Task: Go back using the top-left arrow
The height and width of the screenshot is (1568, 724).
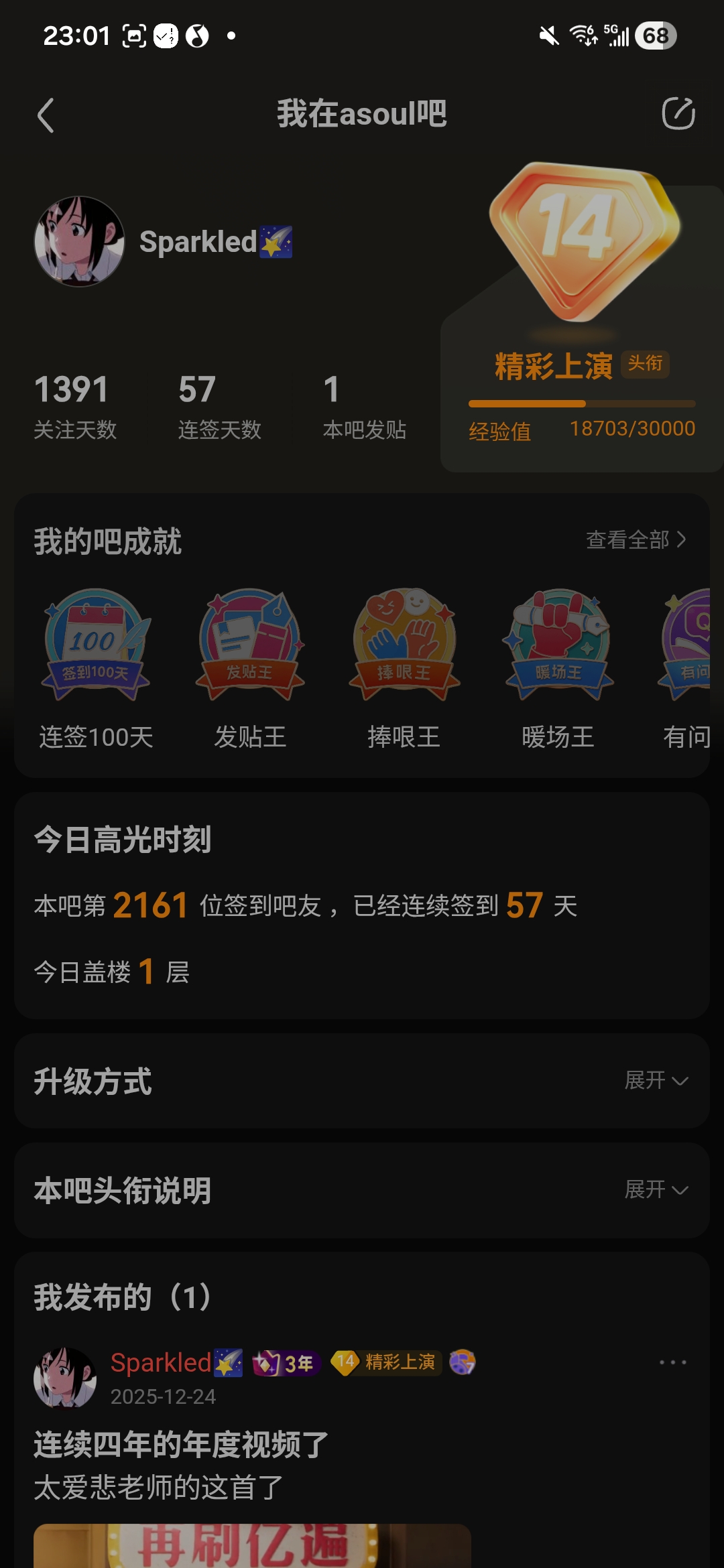Action: 46,115
